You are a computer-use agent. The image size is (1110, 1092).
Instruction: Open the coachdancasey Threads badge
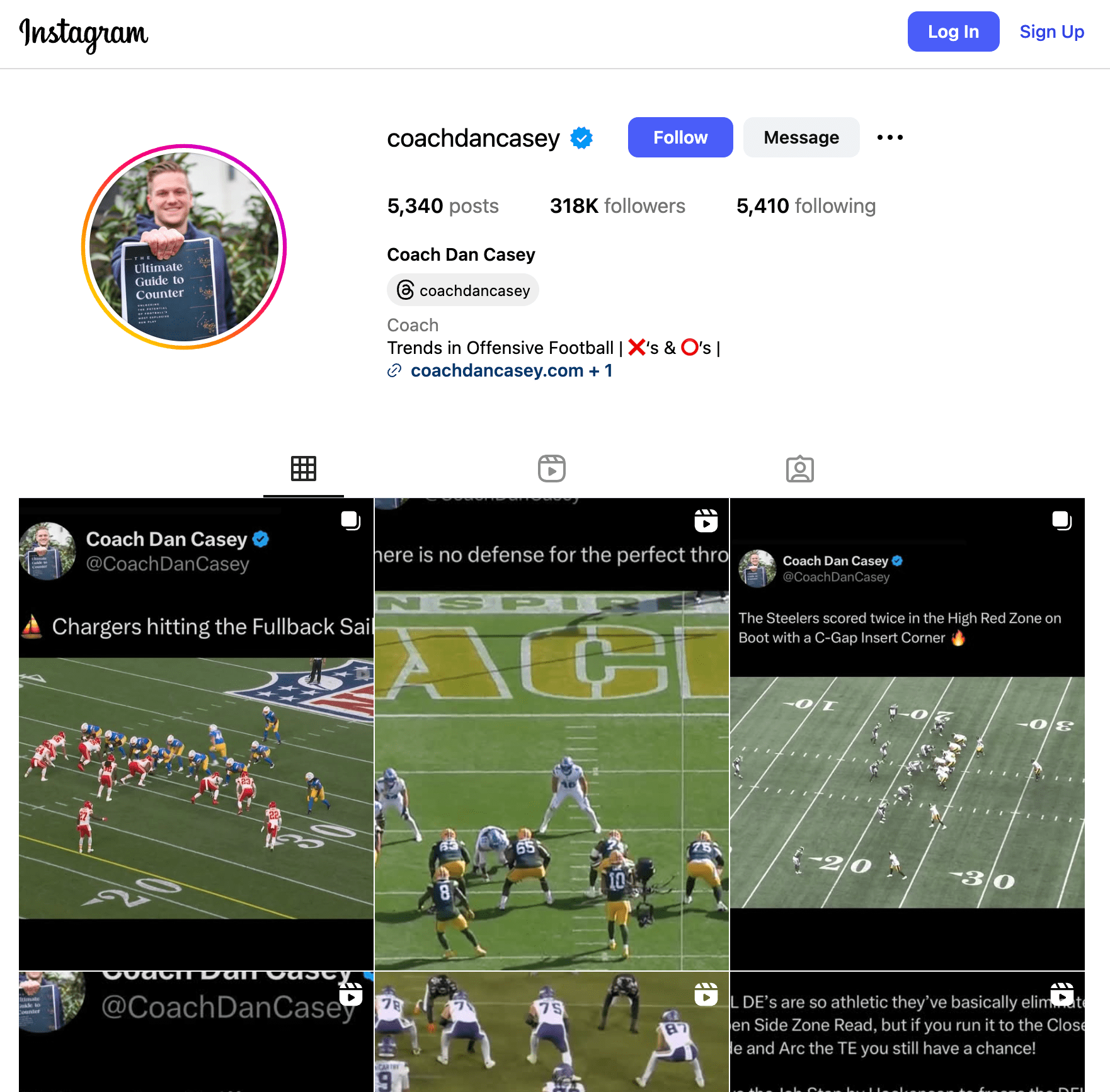463,290
